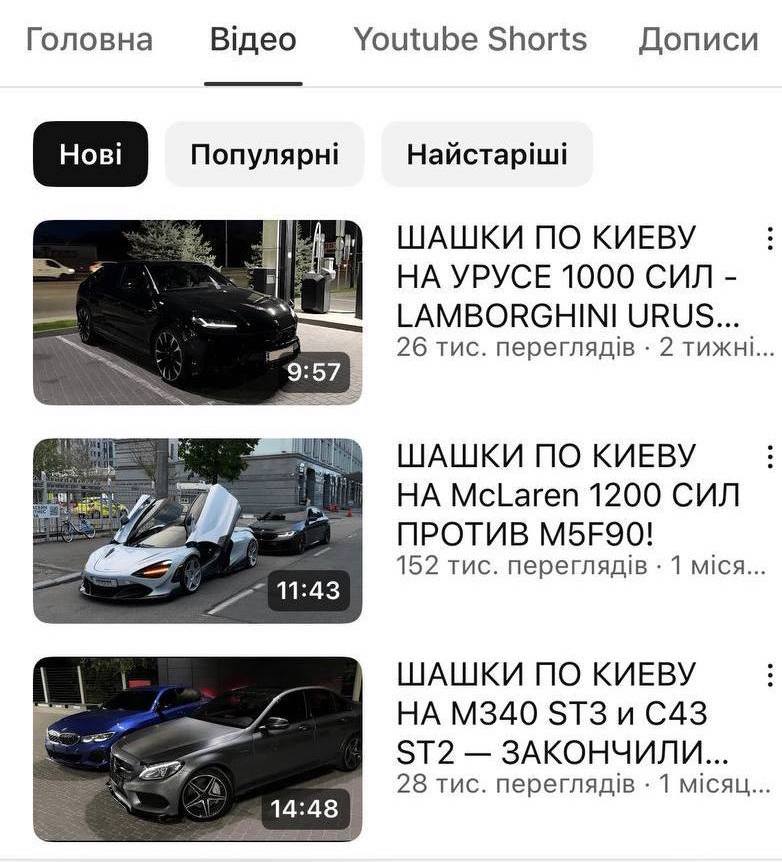
Task: Go to the Дописи tab
Action: pos(698,40)
